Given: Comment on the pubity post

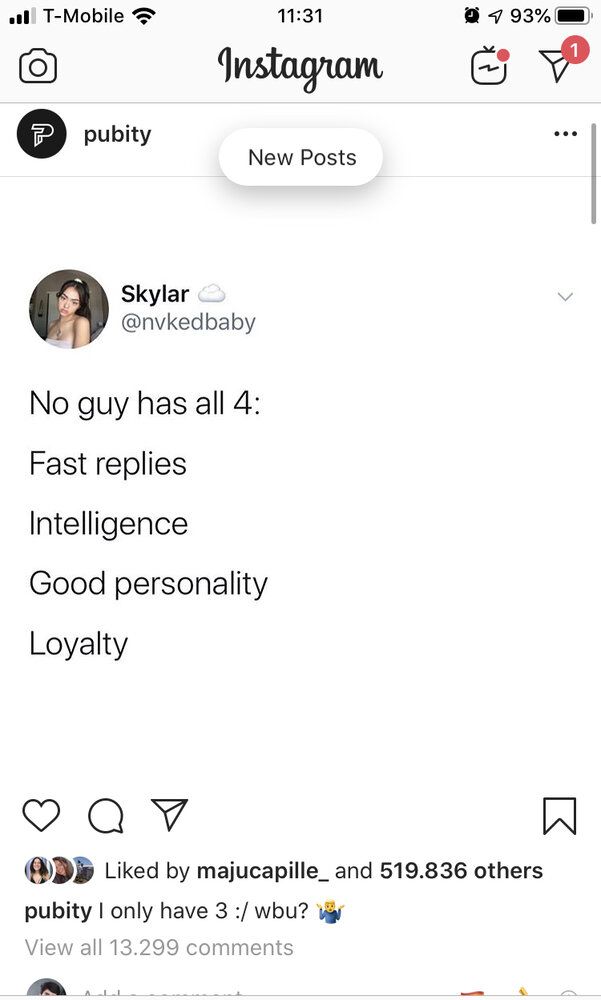Looking at the screenshot, I should pos(106,816).
